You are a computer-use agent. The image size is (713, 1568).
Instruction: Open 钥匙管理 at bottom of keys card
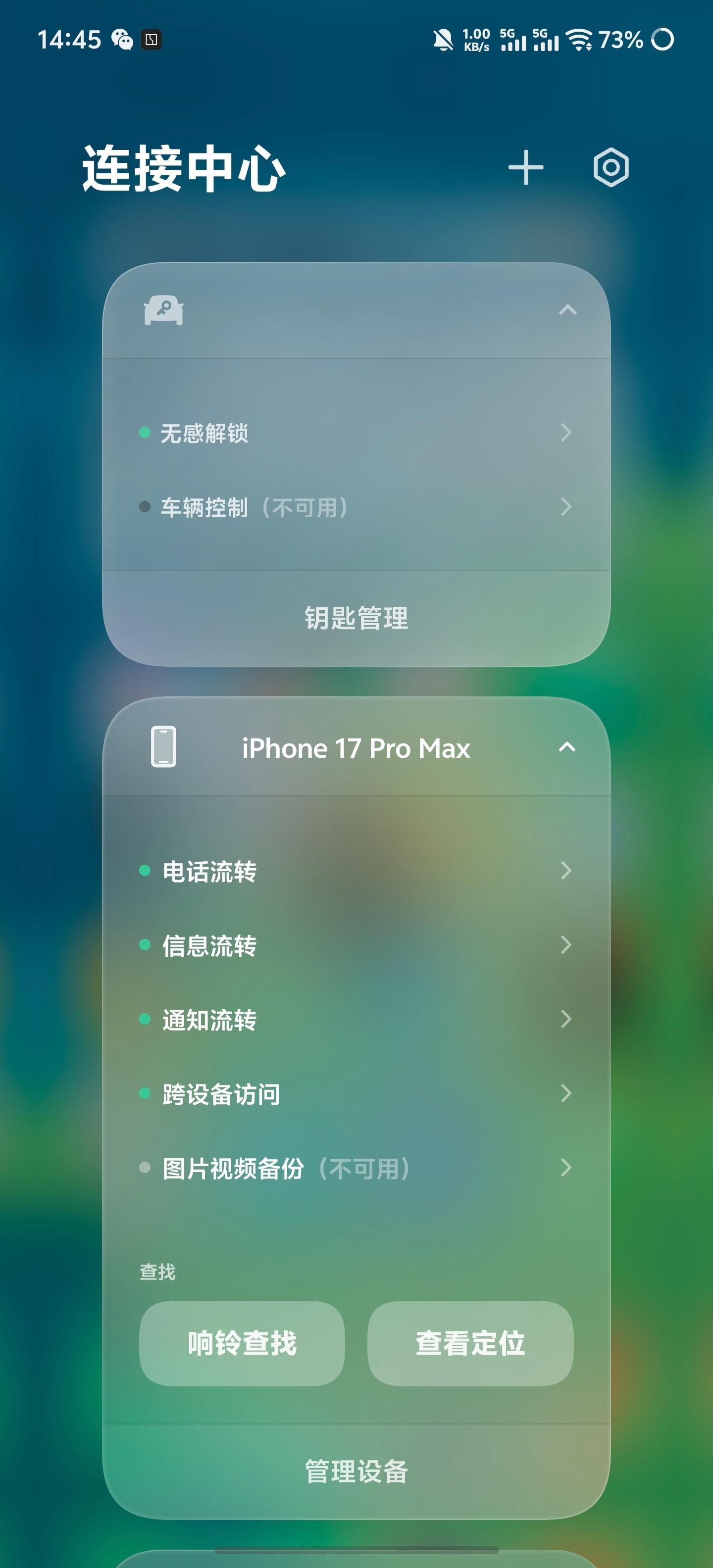(x=356, y=620)
